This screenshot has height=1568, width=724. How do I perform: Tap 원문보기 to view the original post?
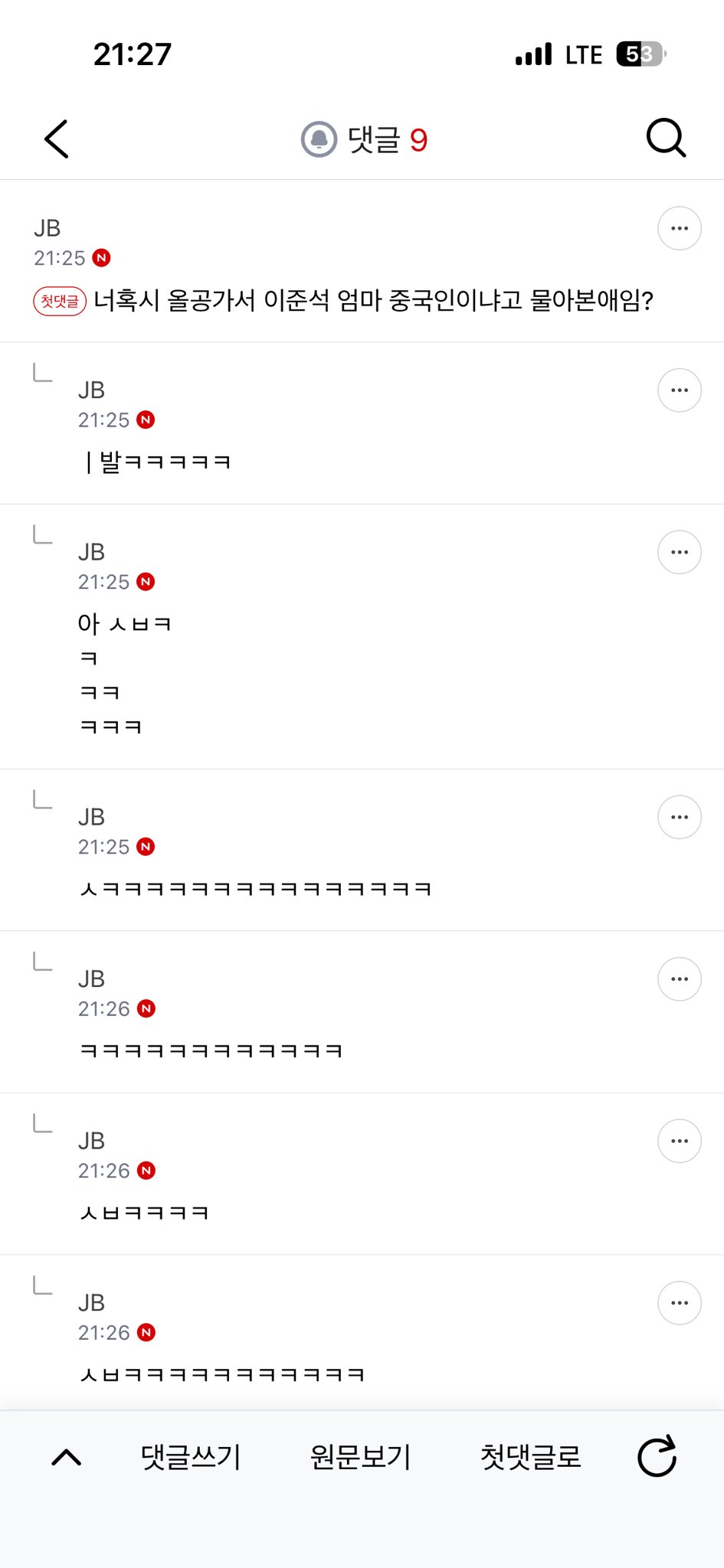tap(361, 1457)
